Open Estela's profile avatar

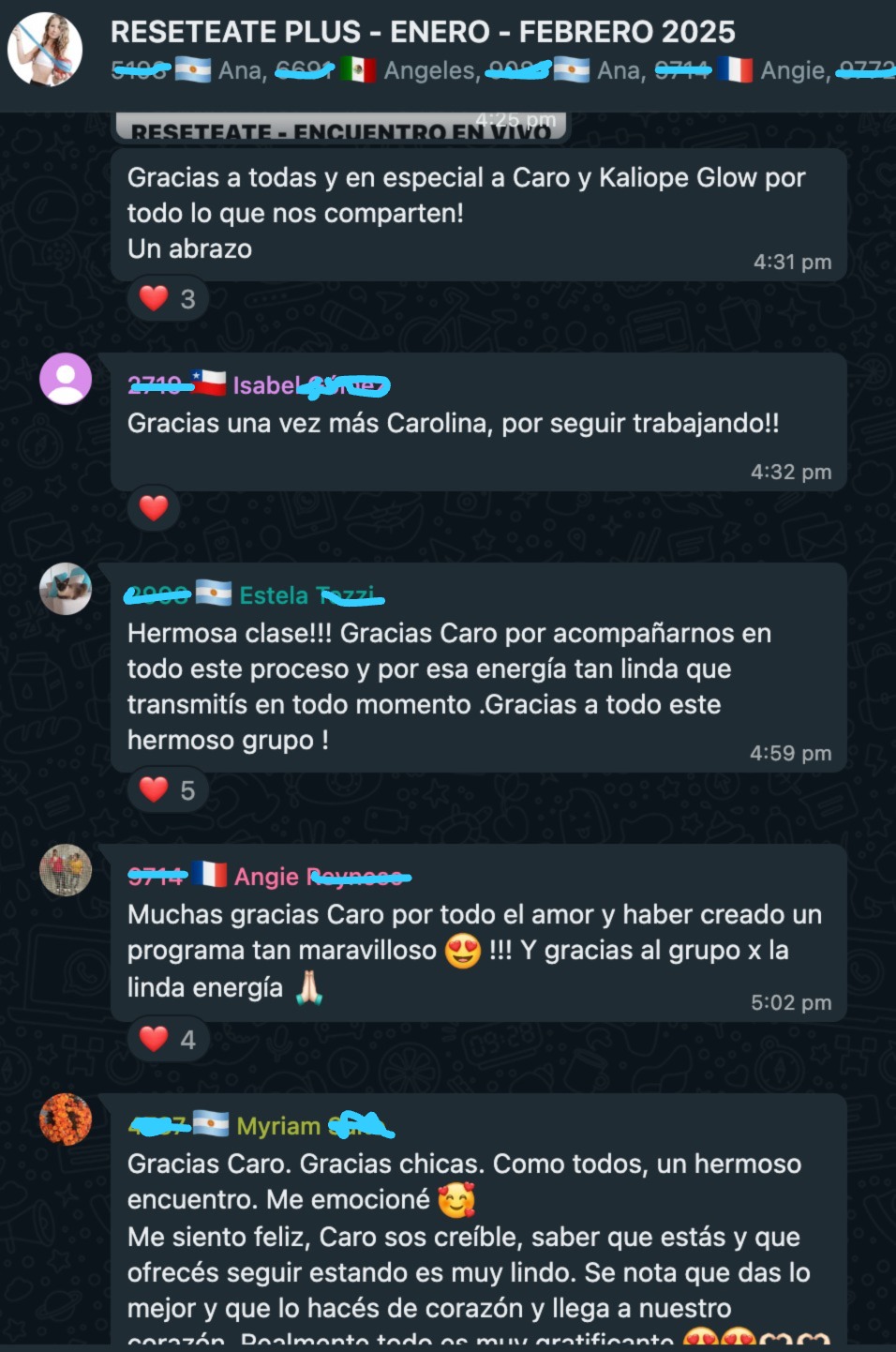click(66, 589)
